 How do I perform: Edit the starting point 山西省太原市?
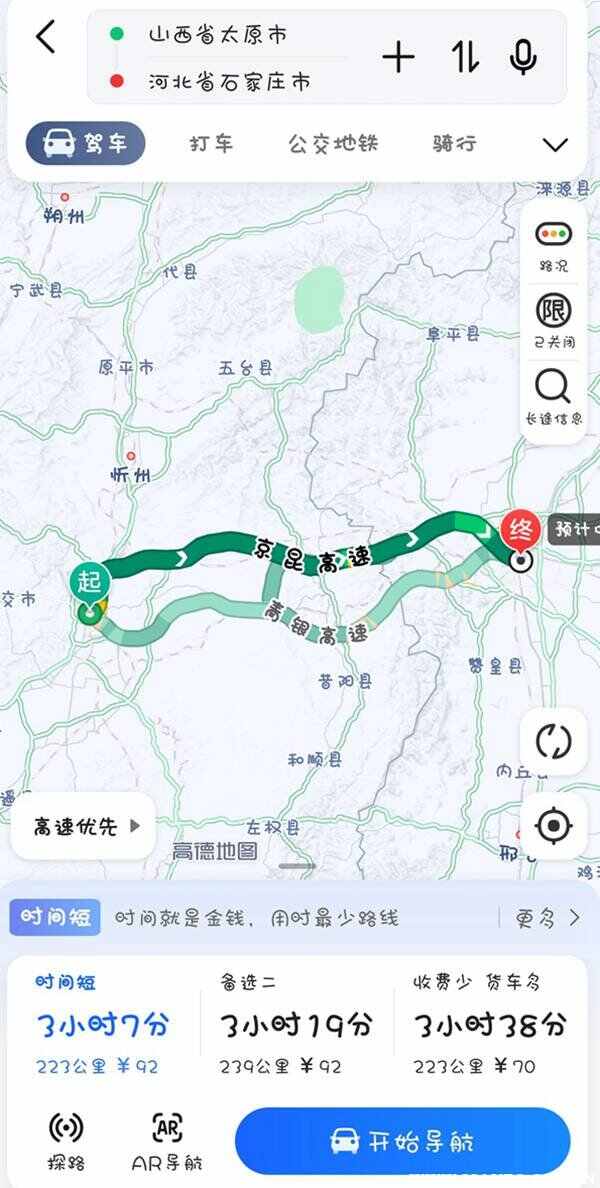click(217, 34)
